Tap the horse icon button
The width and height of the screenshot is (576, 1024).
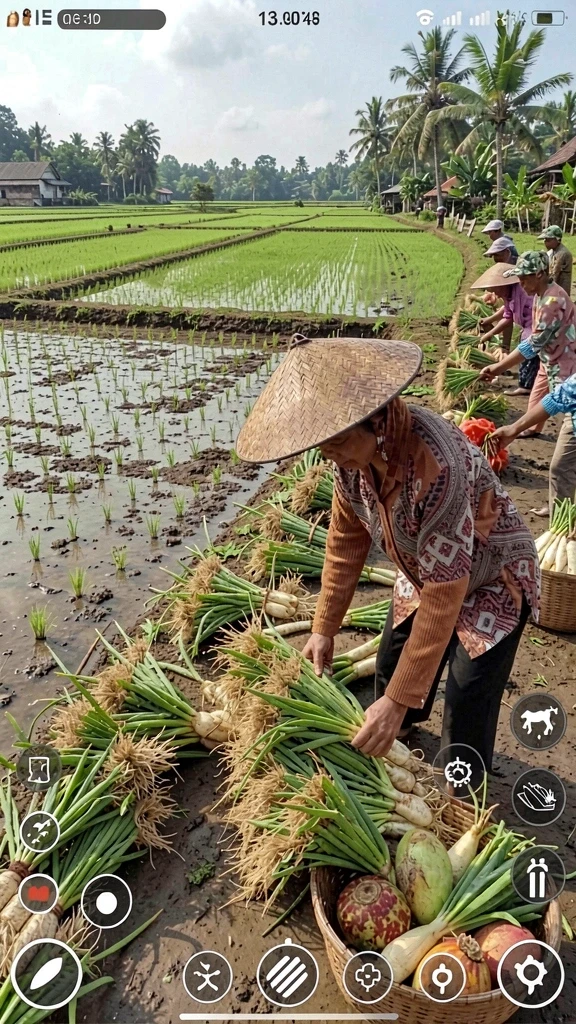click(538, 721)
